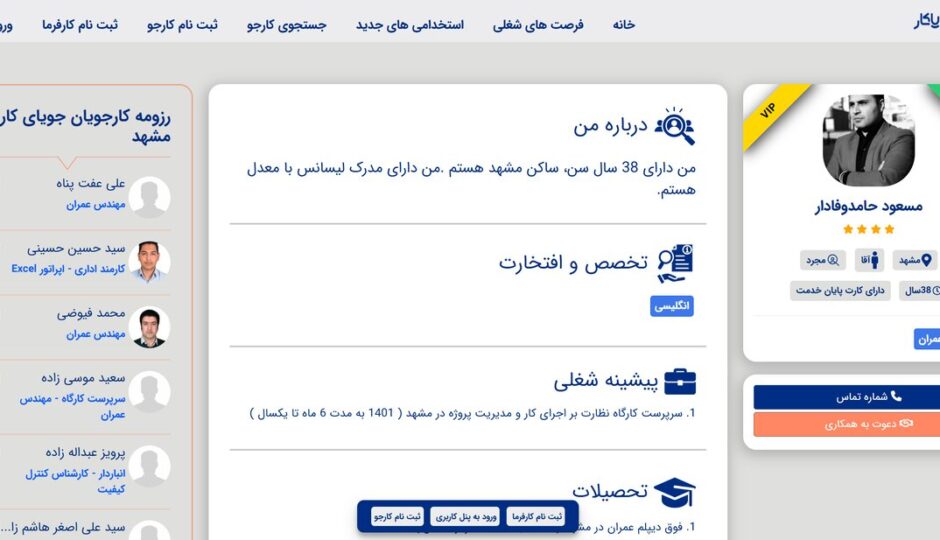The height and width of the screenshot is (540, 940).
Task: View محمد فیوضی profile
Action: 91,313
